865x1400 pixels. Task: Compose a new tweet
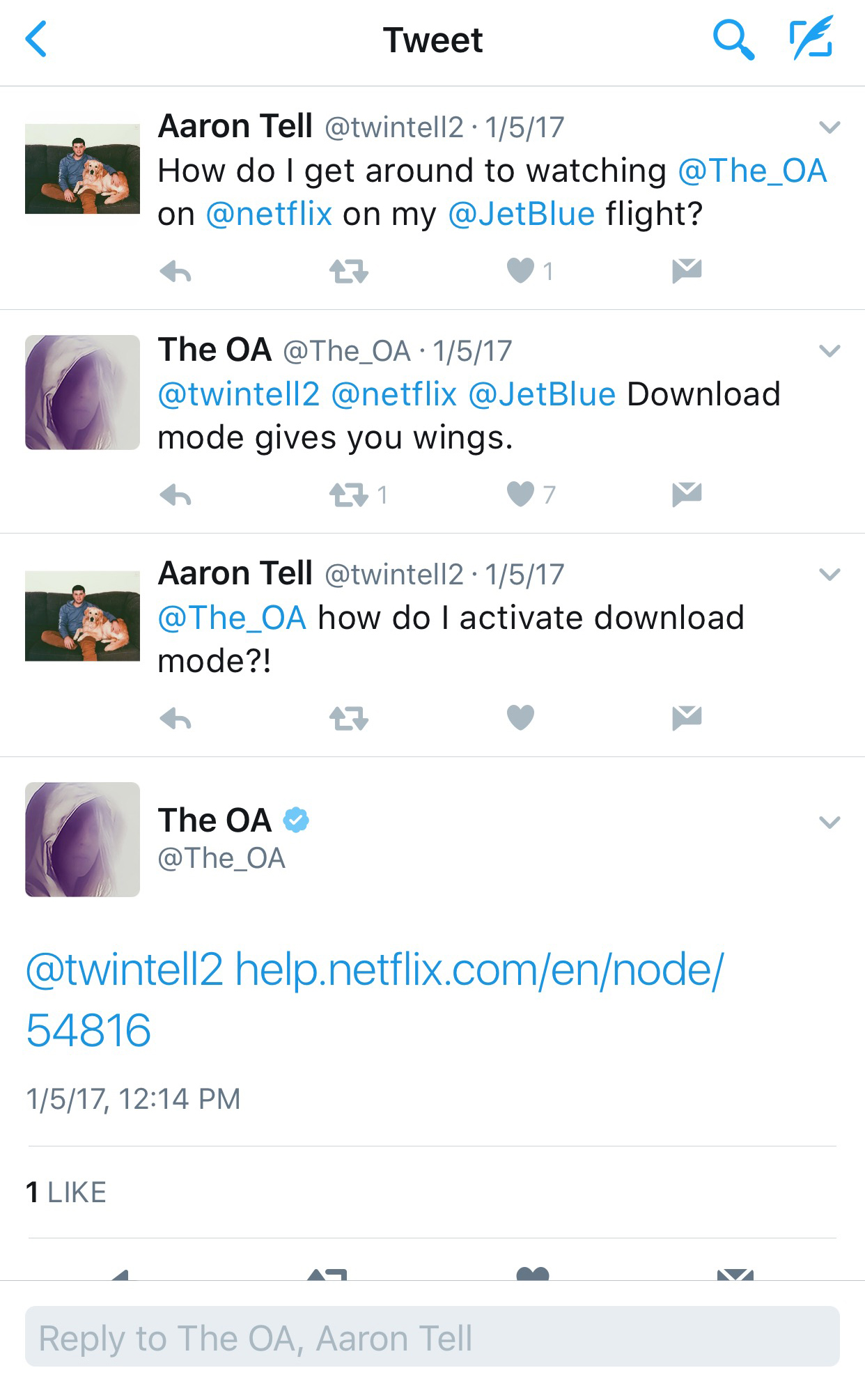click(x=811, y=38)
